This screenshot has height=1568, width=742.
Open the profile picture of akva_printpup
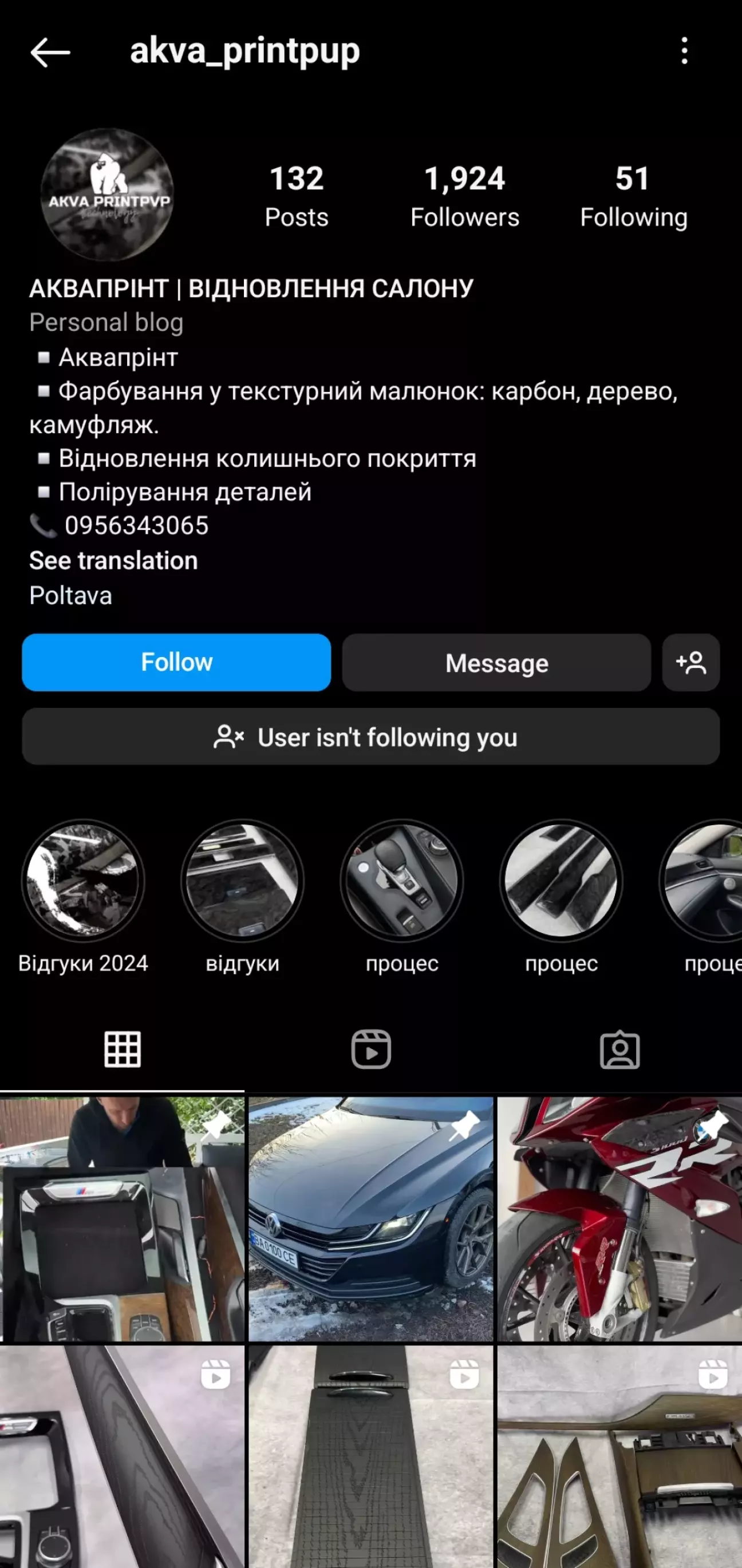(107, 195)
